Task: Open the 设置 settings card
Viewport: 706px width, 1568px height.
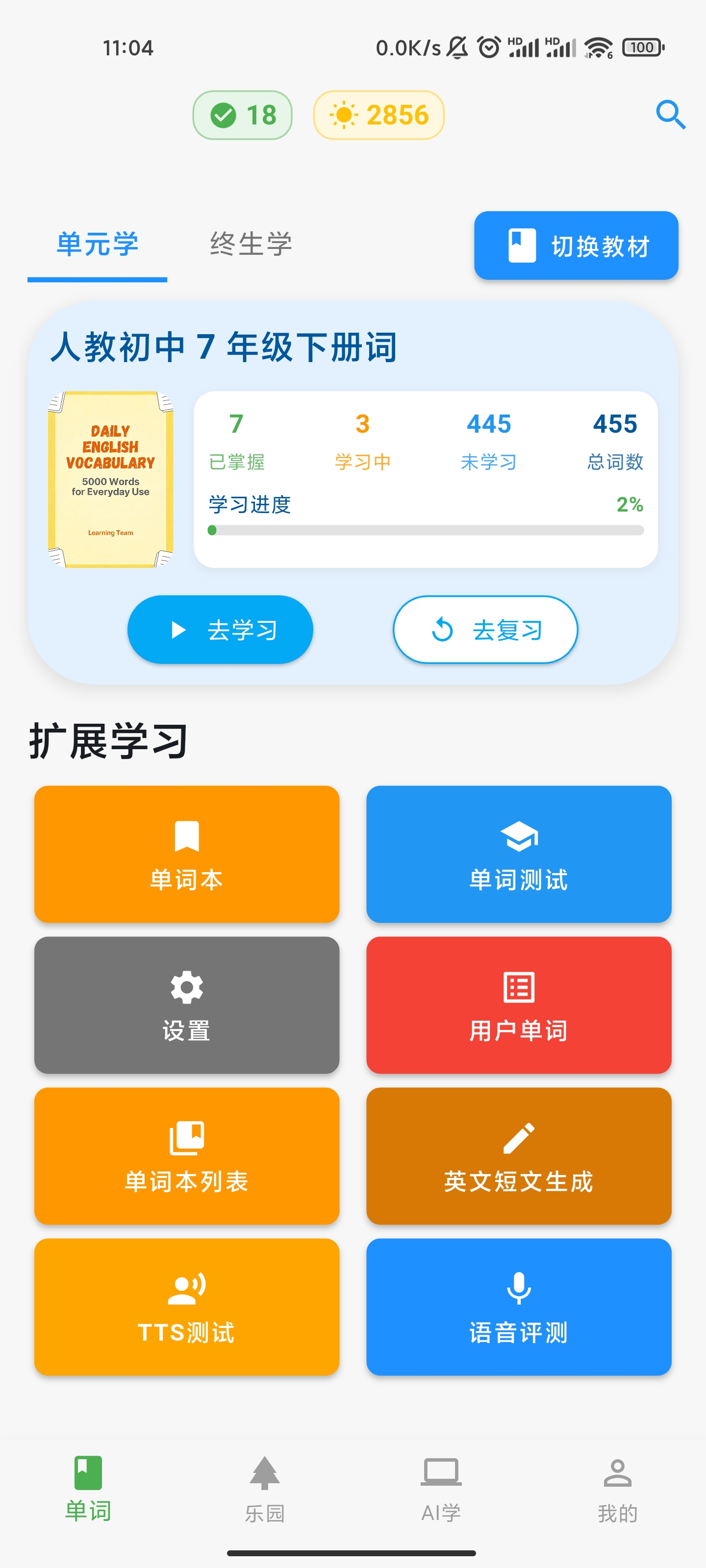Action: [x=186, y=1005]
